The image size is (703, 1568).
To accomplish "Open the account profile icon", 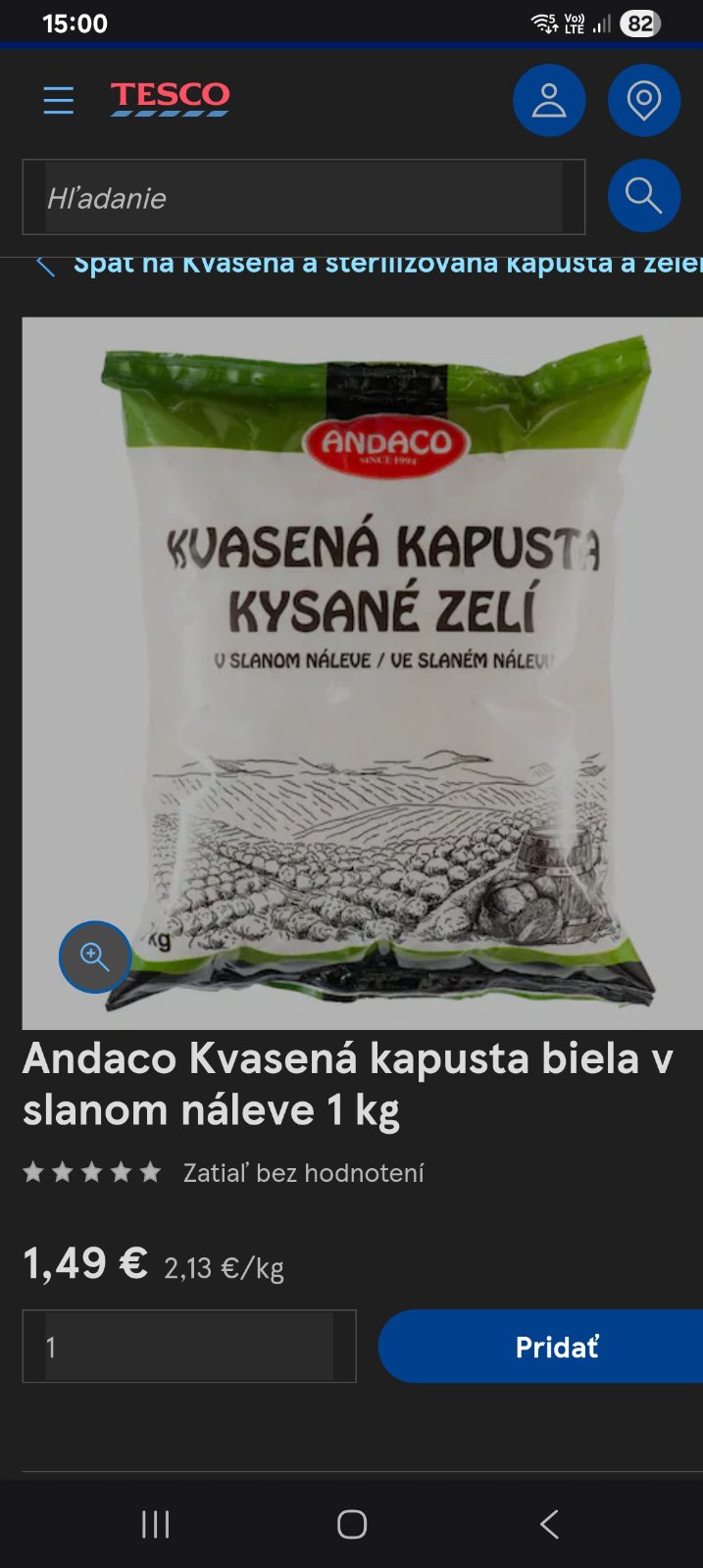I will (549, 100).
